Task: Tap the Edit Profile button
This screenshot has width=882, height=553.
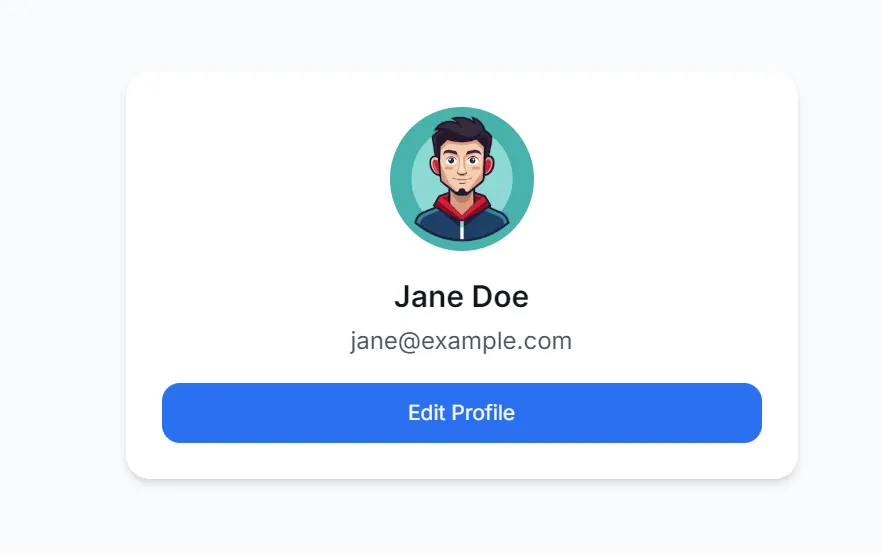Action: [x=461, y=412]
